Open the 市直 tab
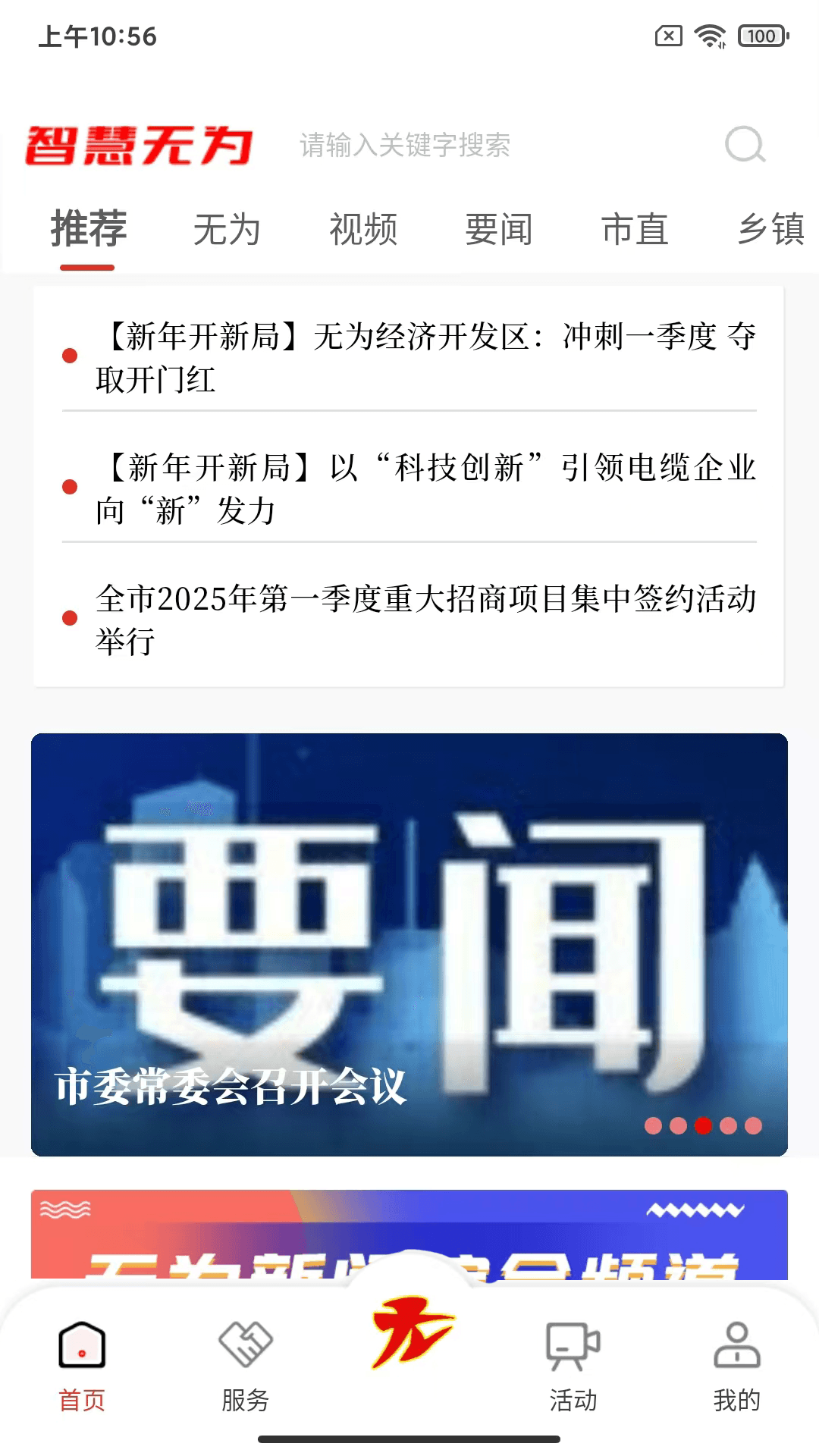819x1456 pixels. click(x=635, y=230)
